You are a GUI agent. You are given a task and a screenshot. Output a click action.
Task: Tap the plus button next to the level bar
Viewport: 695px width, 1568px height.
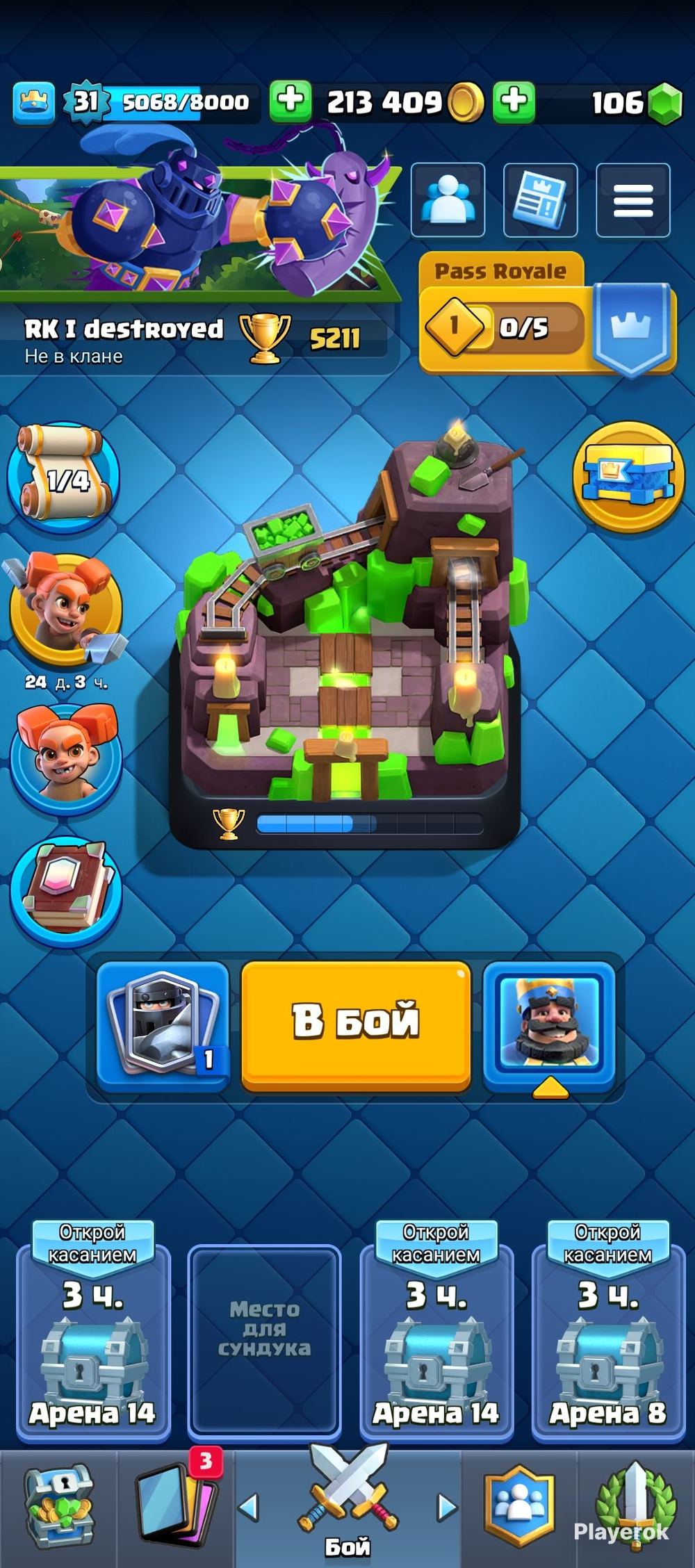click(291, 101)
